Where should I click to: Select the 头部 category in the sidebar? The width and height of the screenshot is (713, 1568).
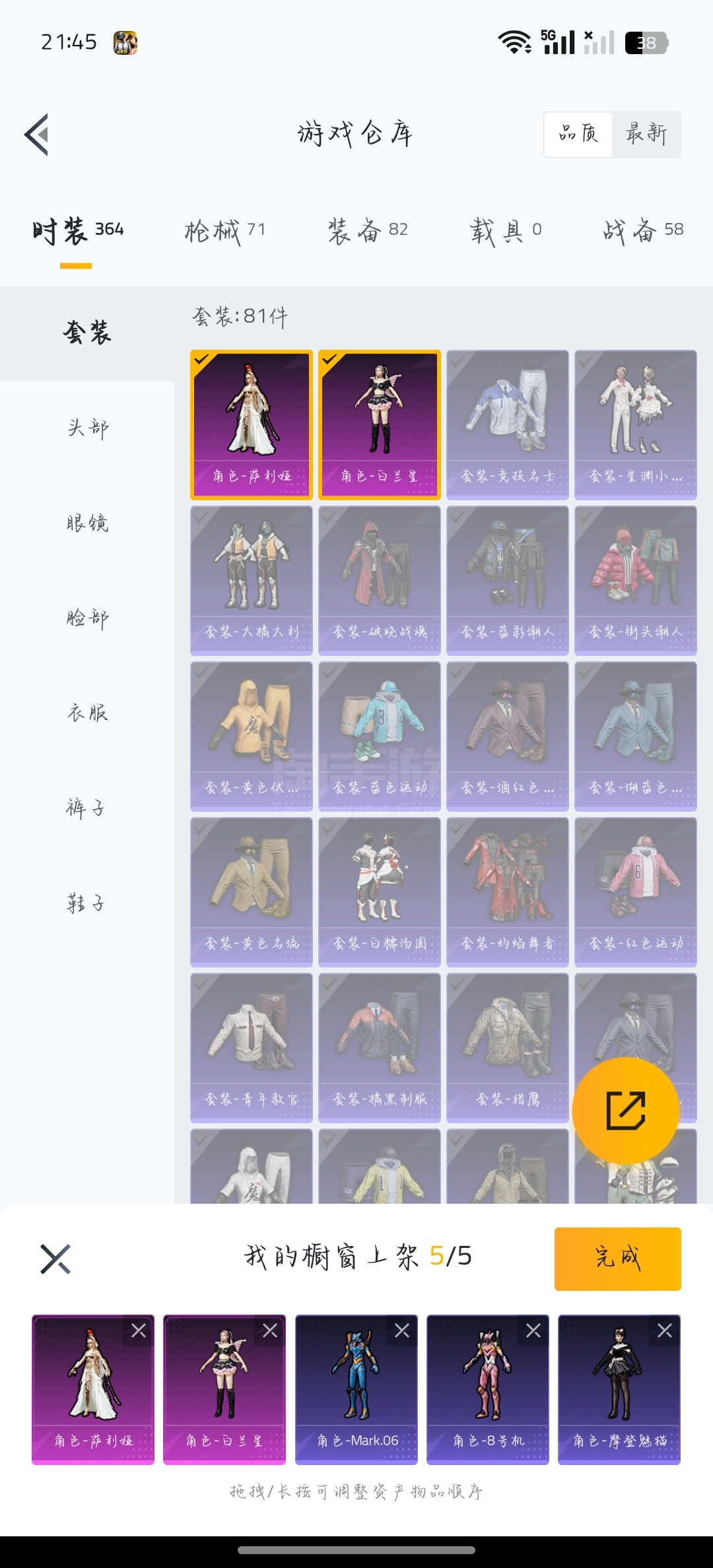pos(87,428)
